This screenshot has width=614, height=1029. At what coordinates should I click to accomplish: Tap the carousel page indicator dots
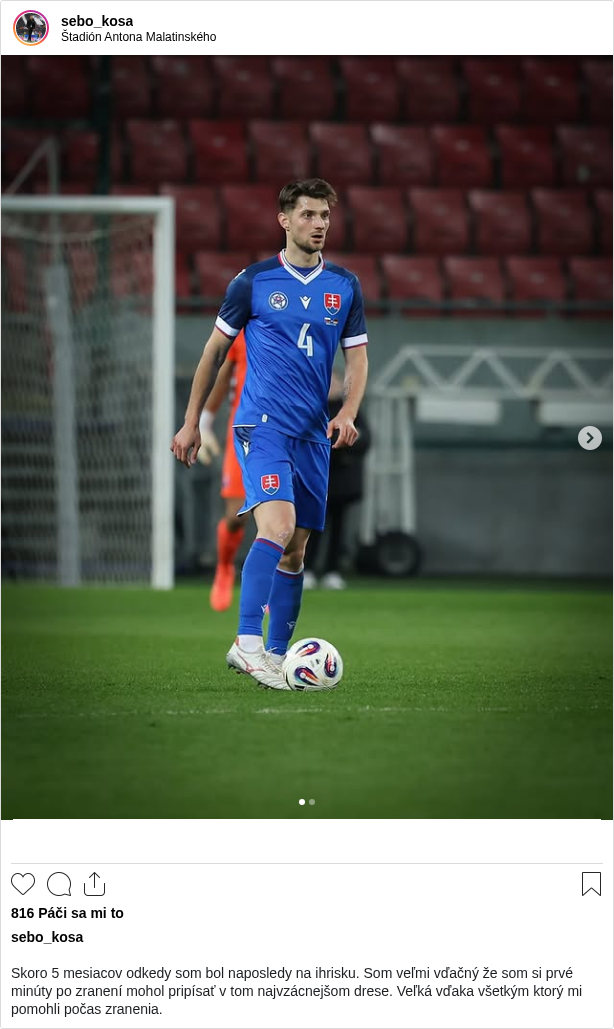[307, 802]
